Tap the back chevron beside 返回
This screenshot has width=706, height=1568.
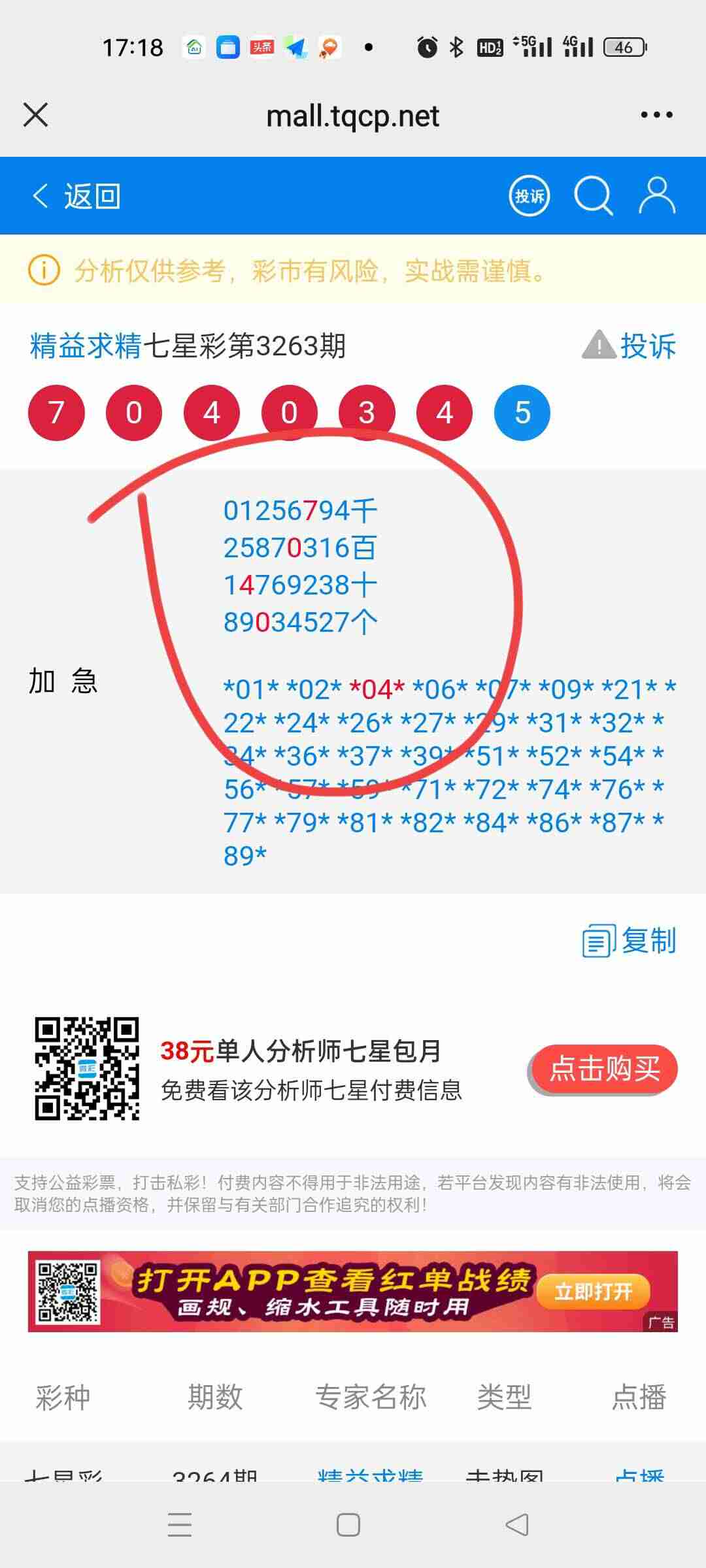pos(40,195)
